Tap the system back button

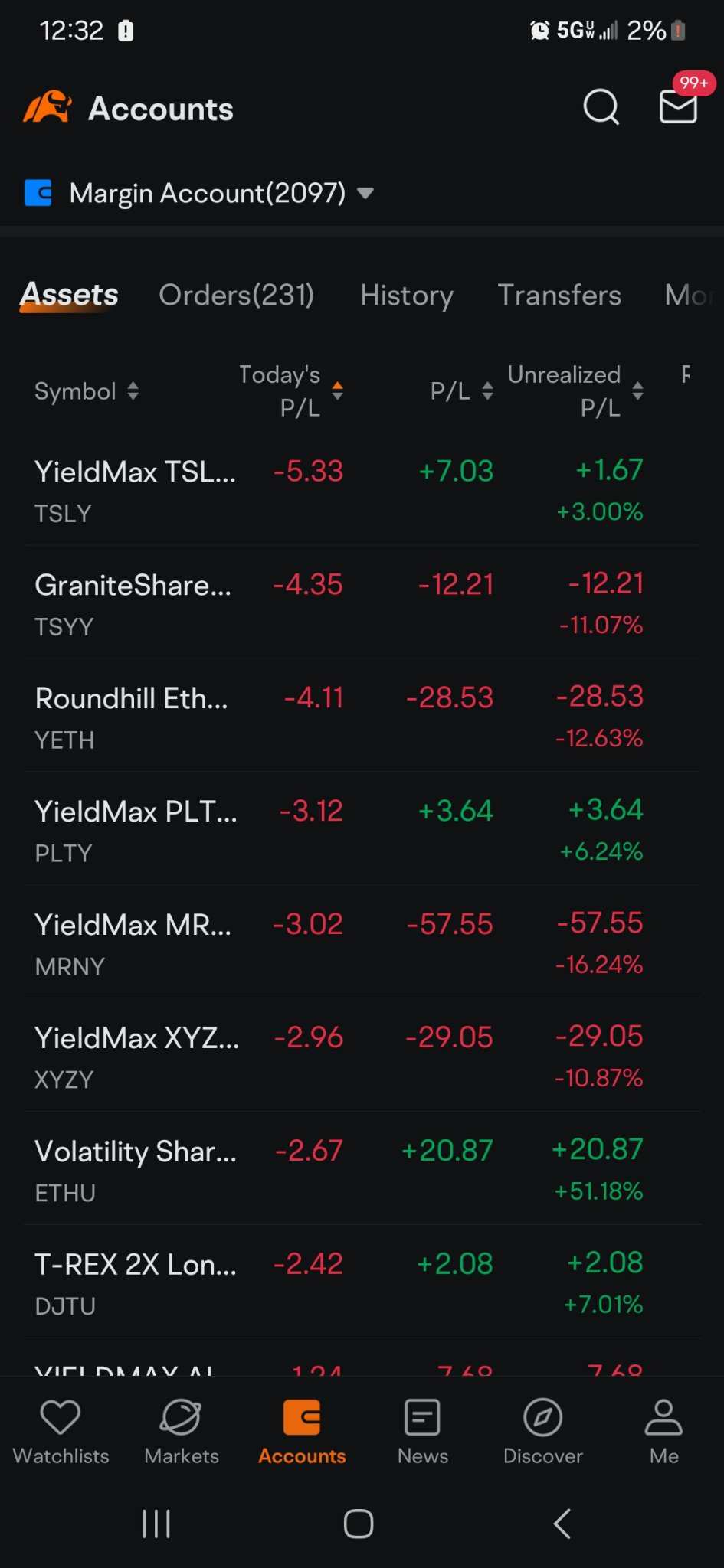pos(562,1524)
